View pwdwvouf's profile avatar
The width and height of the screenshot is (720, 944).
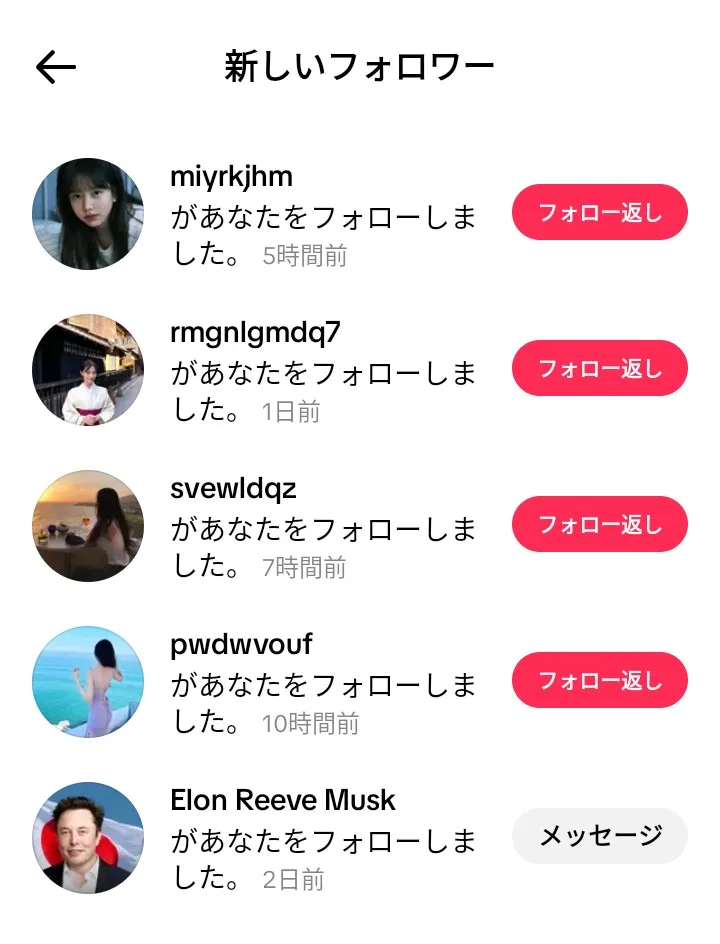(88, 682)
